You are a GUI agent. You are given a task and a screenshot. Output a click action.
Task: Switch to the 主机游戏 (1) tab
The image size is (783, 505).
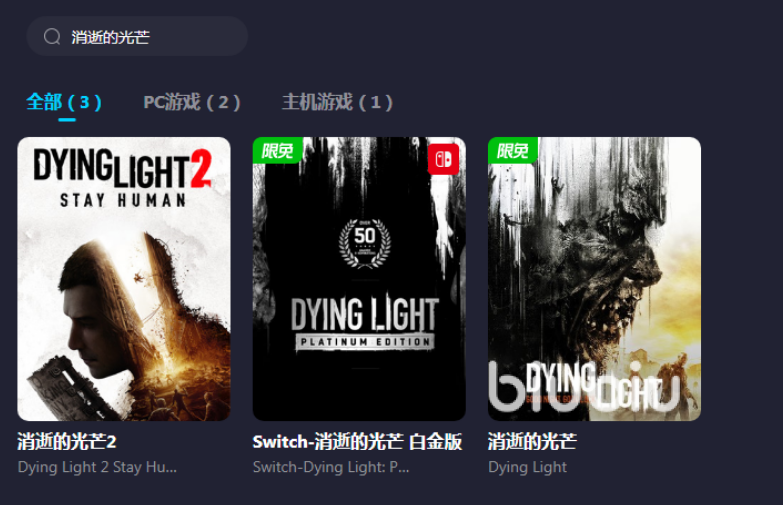pos(337,102)
